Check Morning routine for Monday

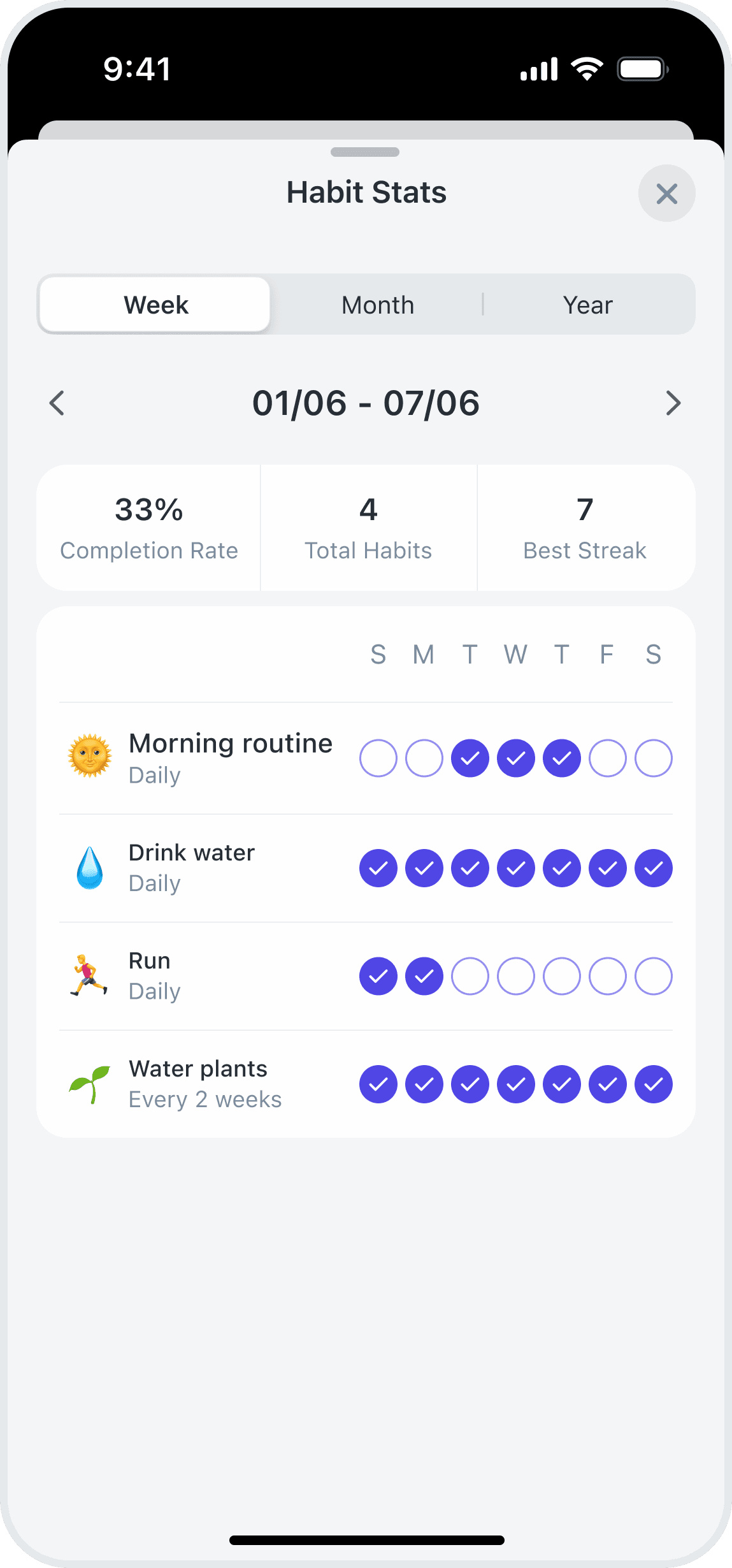tap(424, 759)
